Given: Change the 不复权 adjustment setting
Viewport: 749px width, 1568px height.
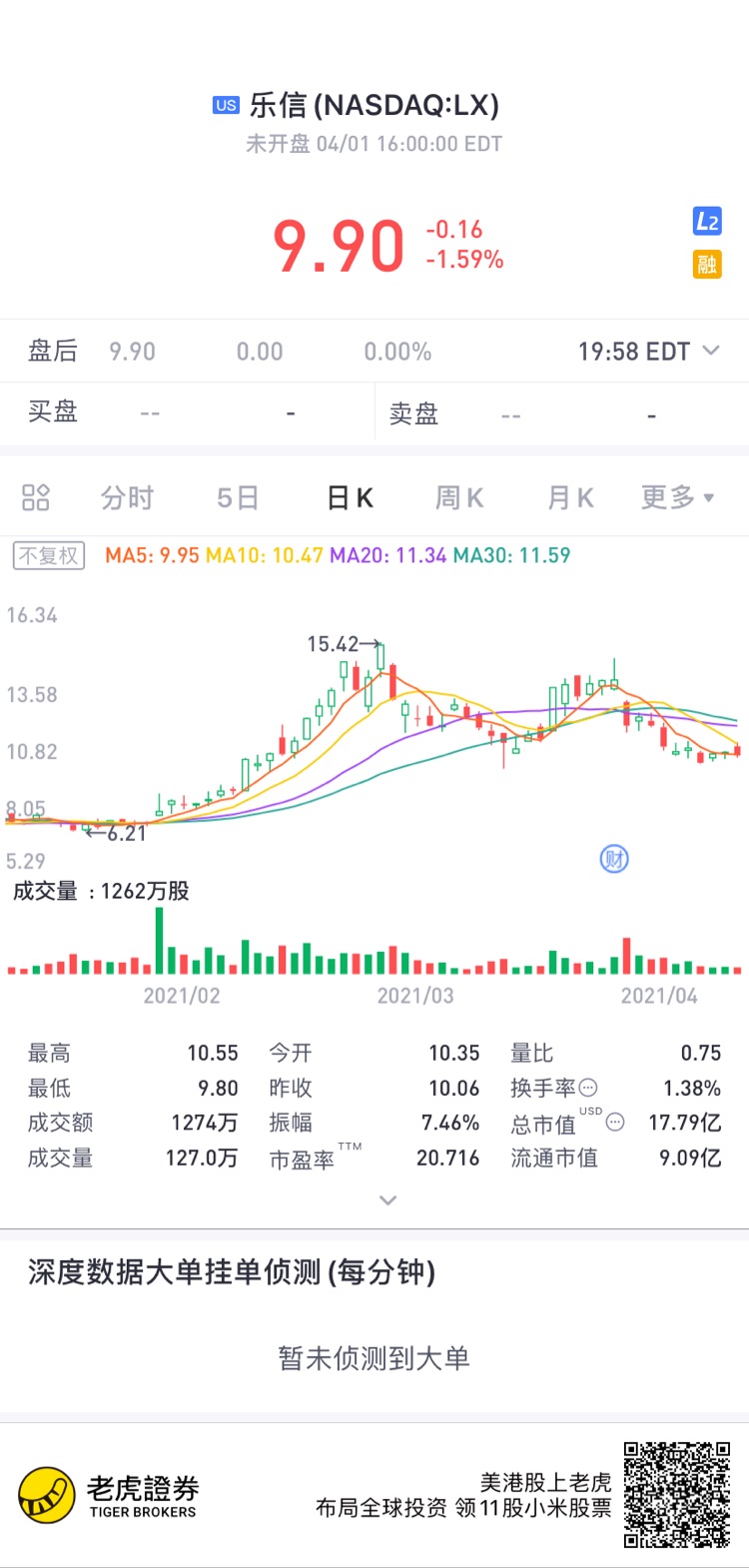Looking at the screenshot, I should pyautogui.click(x=49, y=555).
